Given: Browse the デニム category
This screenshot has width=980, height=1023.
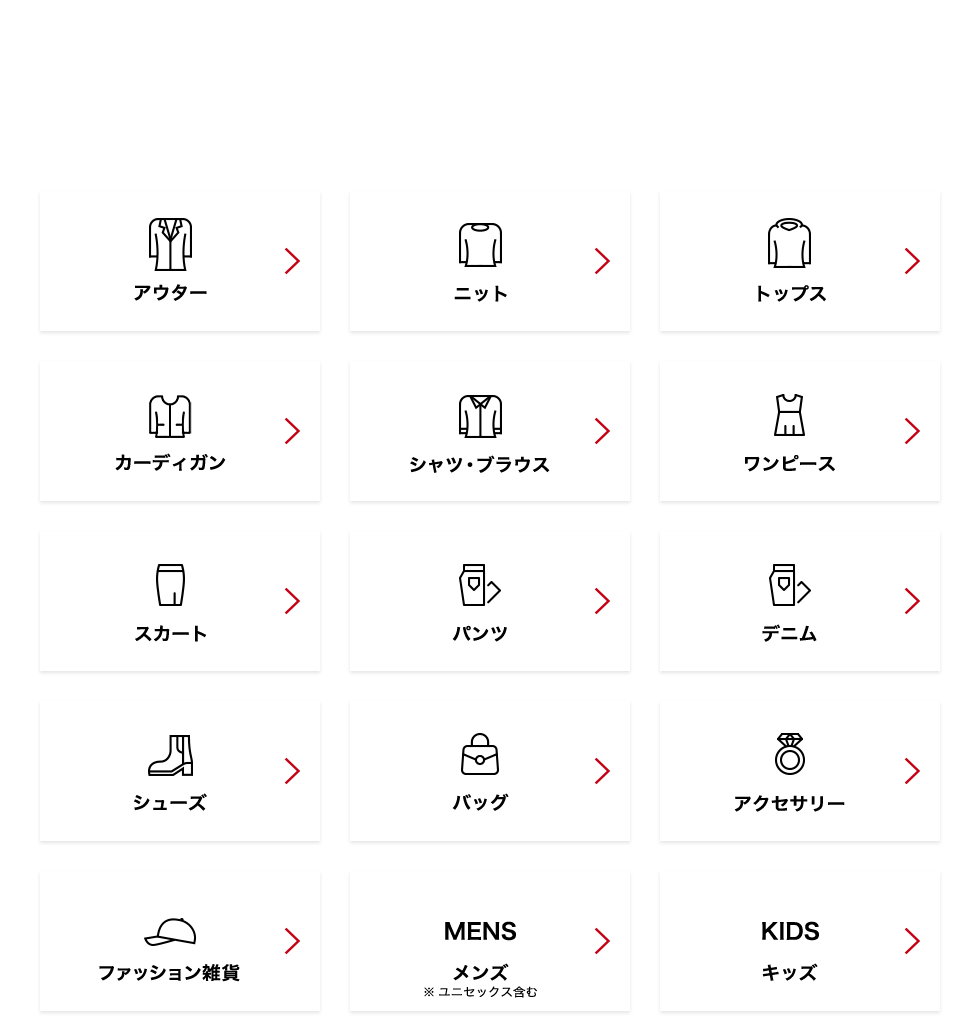Looking at the screenshot, I should tap(800, 602).
